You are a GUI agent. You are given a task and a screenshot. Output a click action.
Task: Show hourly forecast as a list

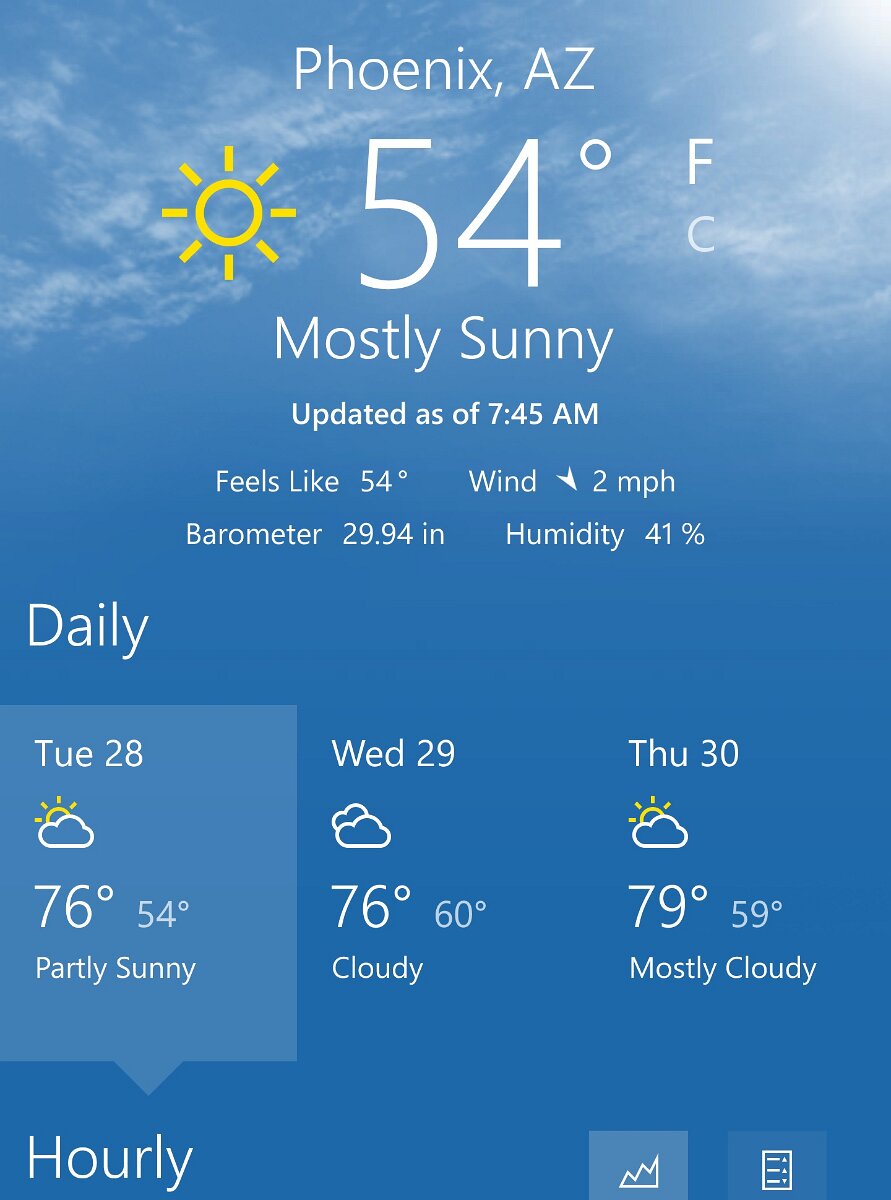(777, 1167)
